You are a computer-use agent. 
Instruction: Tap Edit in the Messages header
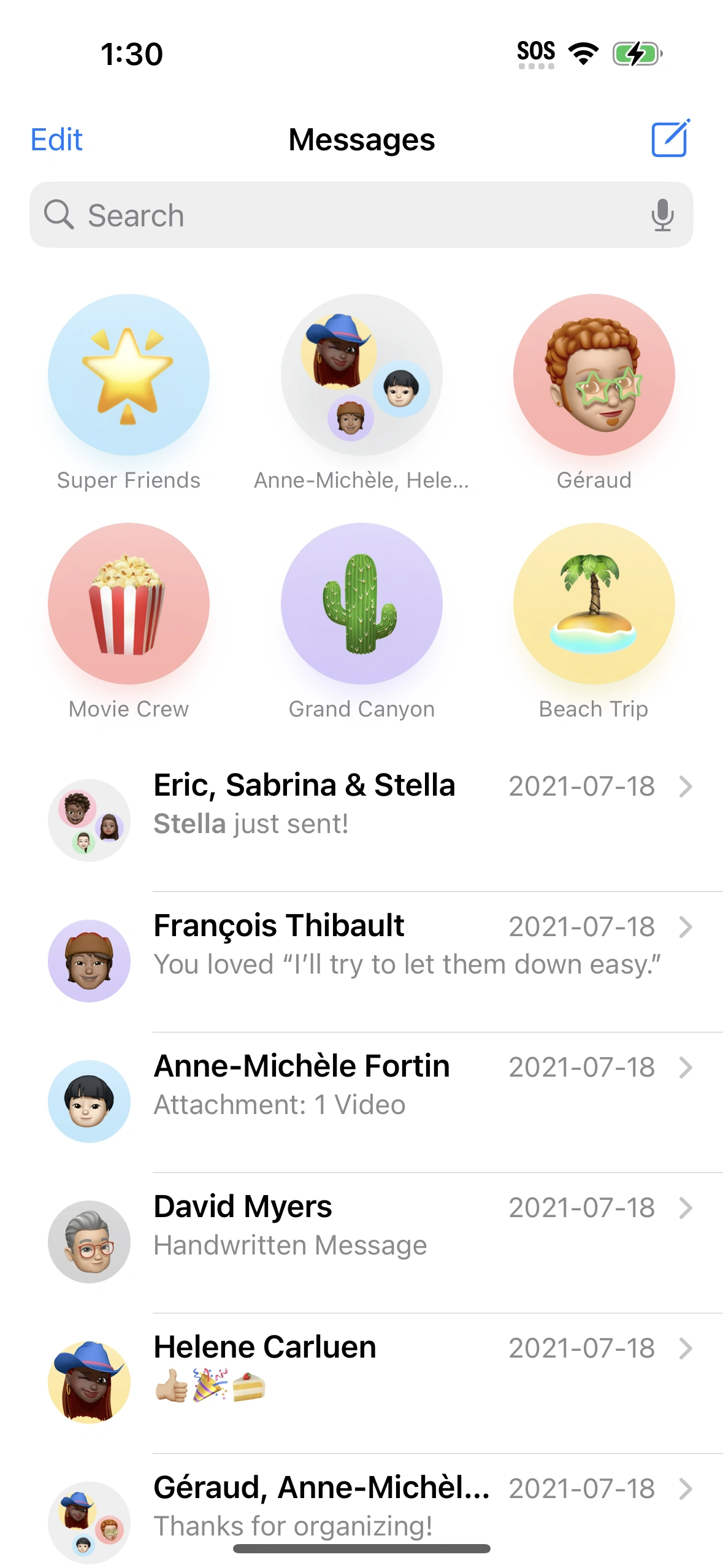[56, 140]
